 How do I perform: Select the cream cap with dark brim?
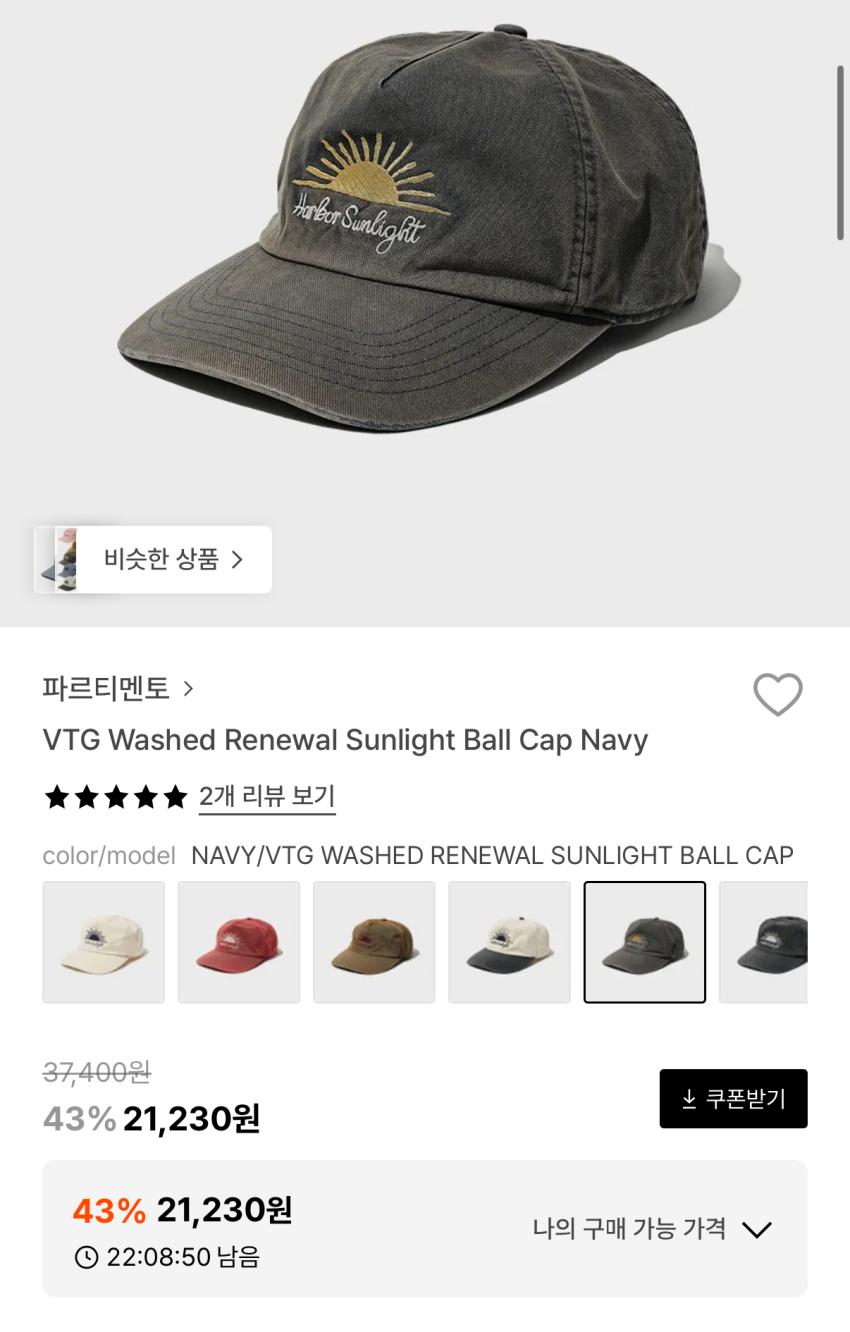509,942
